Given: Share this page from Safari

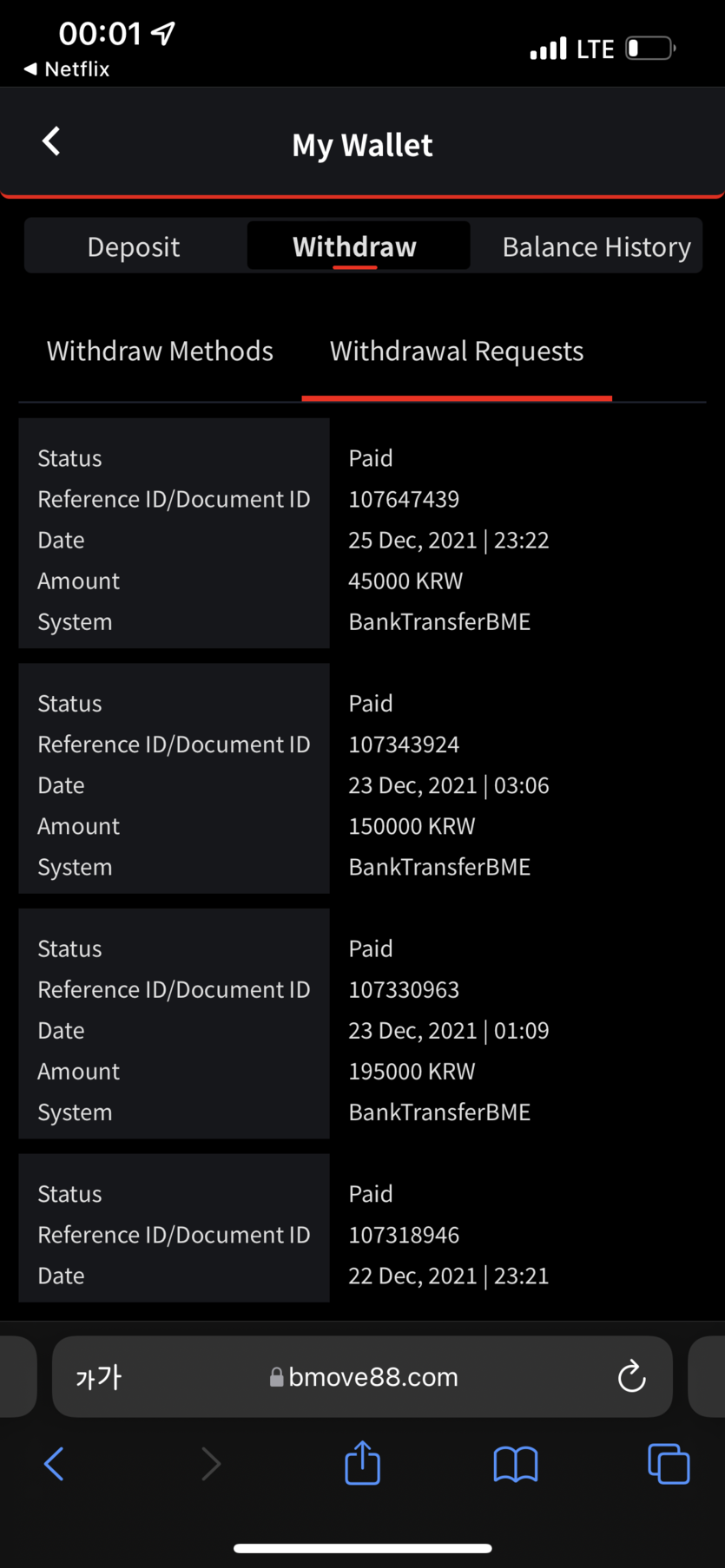Looking at the screenshot, I should pyautogui.click(x=362, y=1463).
